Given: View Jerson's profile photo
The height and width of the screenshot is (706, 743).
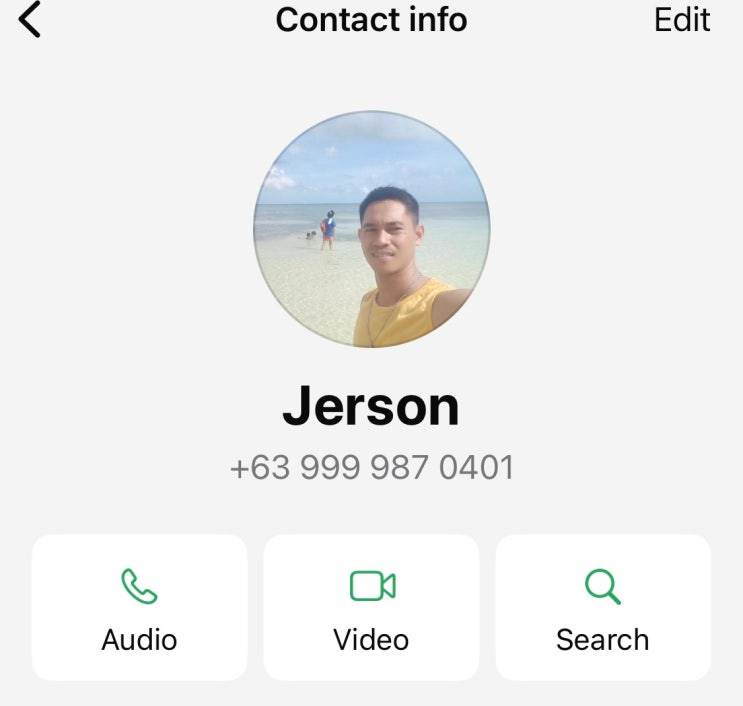Looking at the screenshot, I should pos(372,229).
